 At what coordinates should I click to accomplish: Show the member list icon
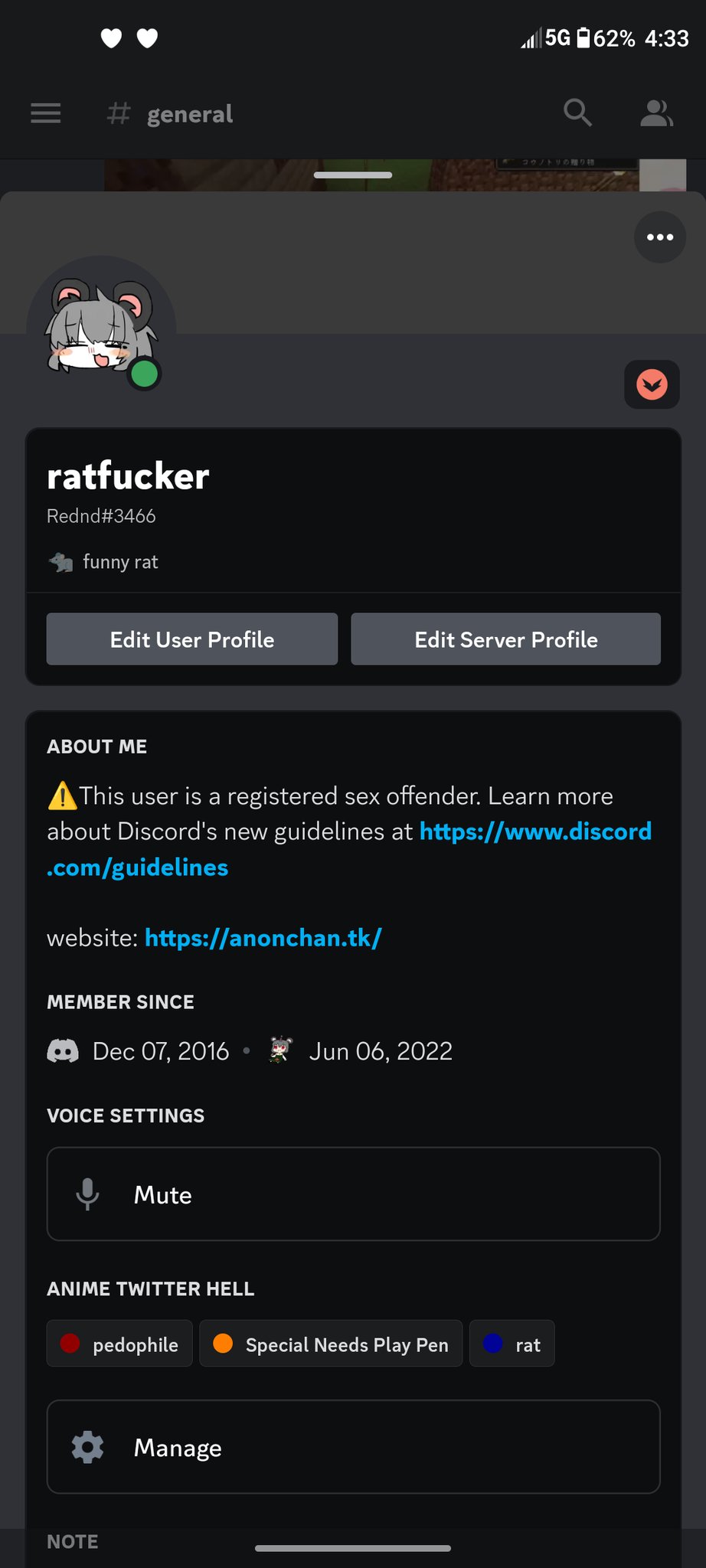click(x=657, y=113)
